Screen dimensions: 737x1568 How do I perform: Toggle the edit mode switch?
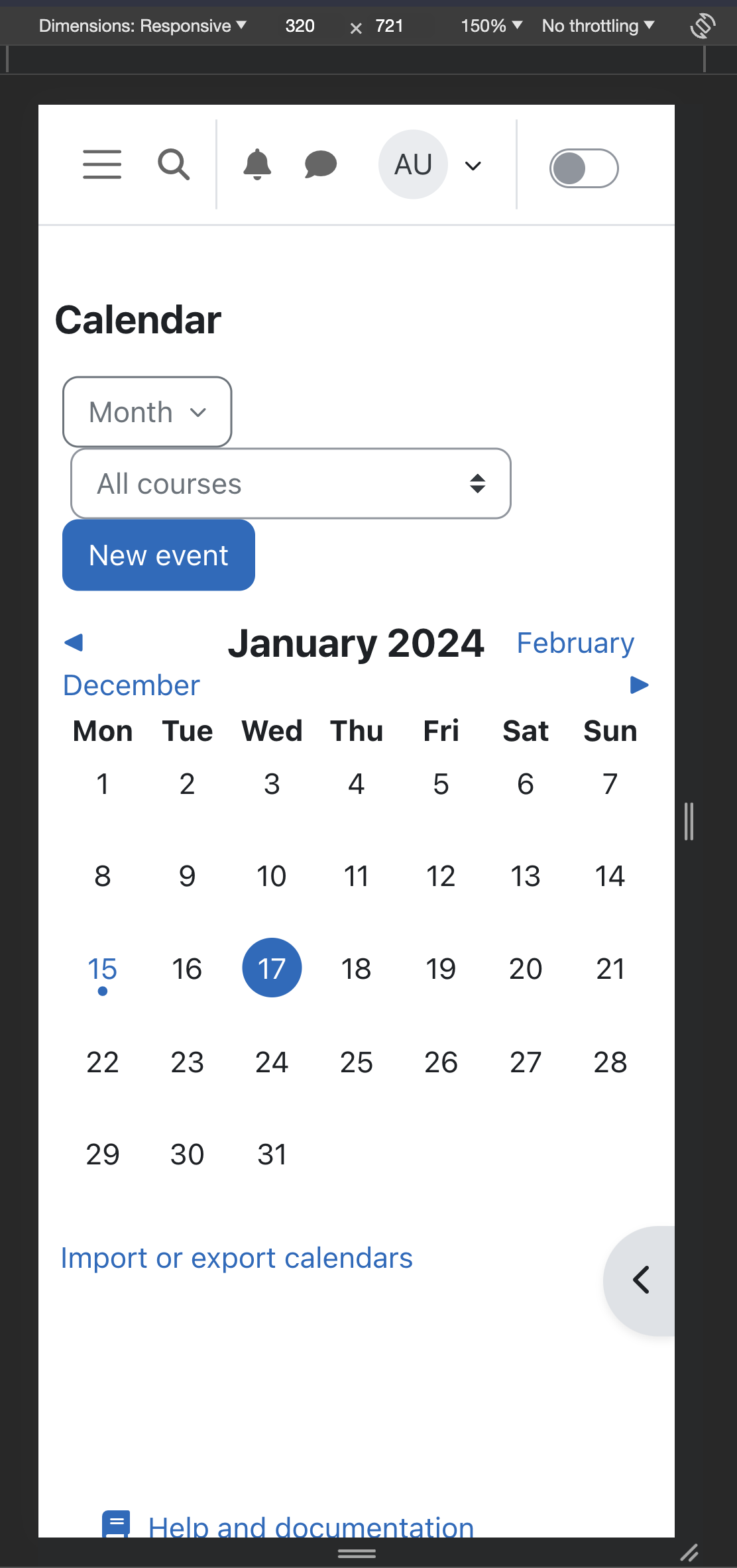pyautogui.click(x=584, y=168)
